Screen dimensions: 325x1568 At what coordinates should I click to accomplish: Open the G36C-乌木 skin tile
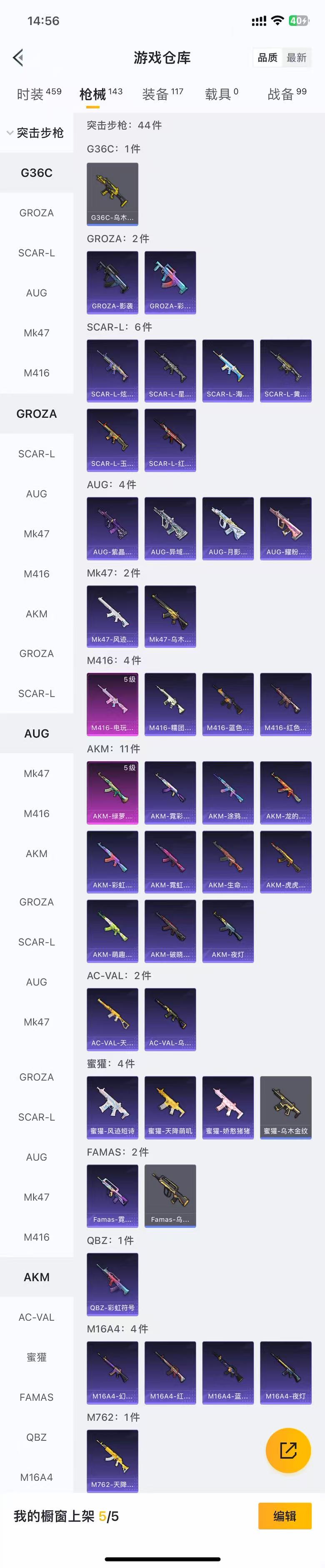click(112, 193)
